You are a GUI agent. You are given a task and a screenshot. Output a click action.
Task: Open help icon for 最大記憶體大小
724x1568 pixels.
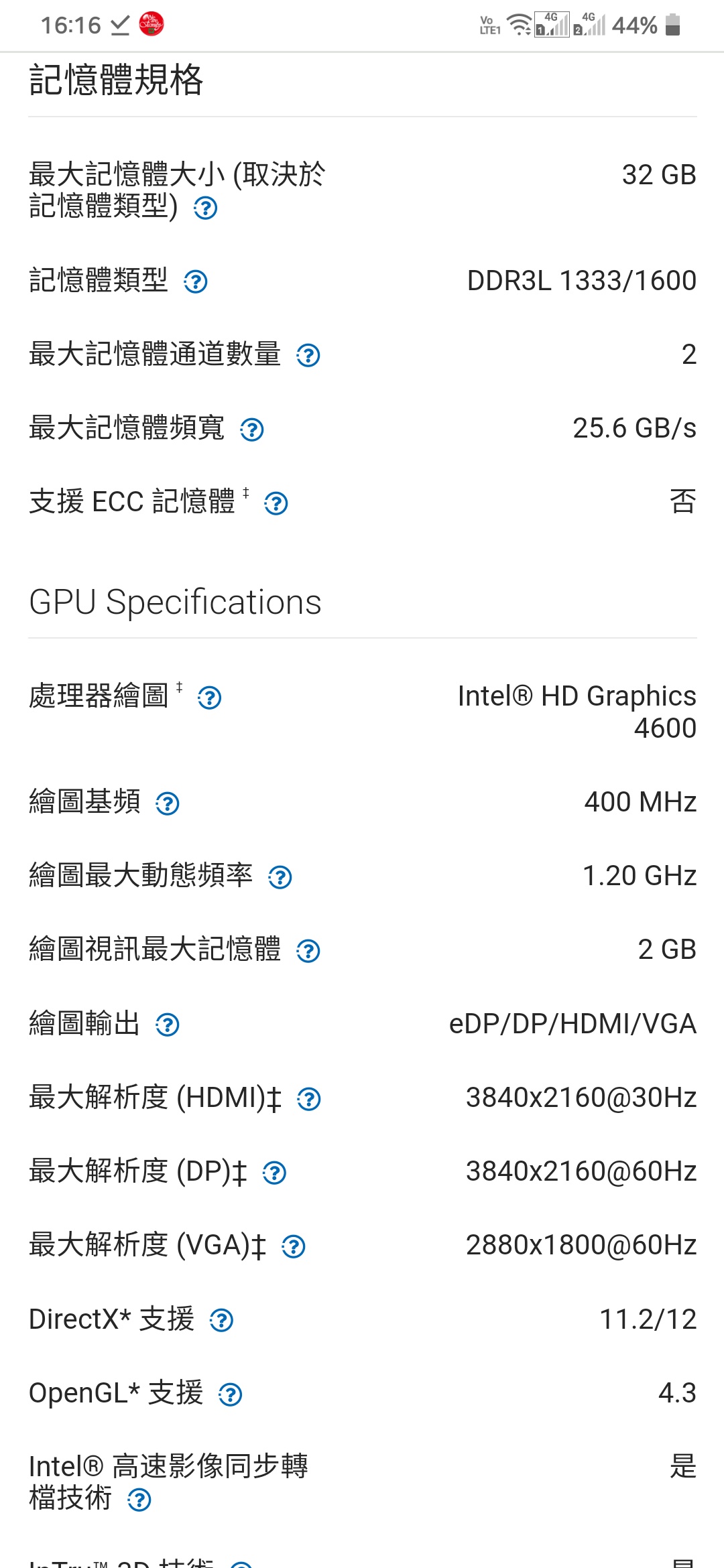(206, 208)
